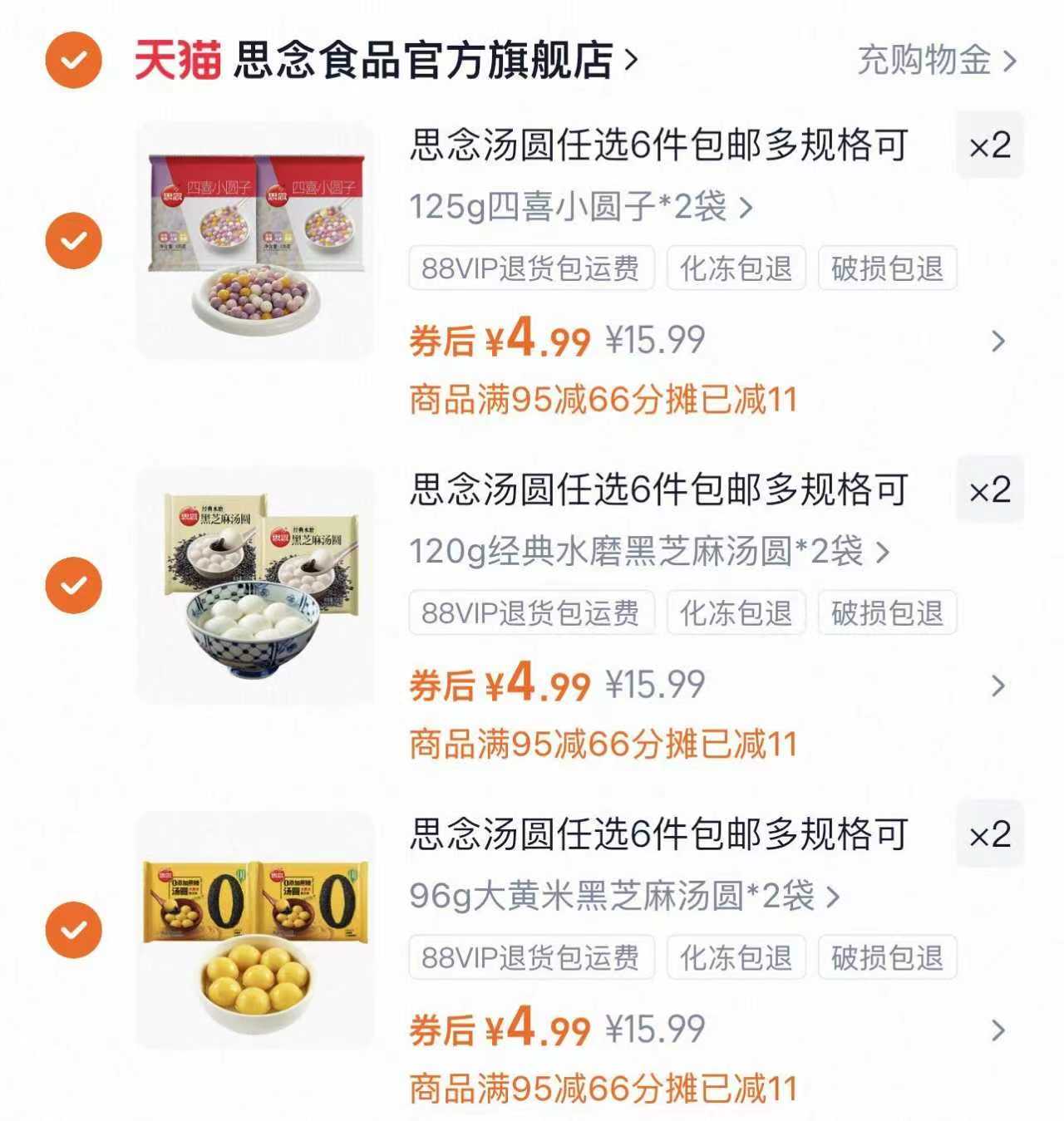Click the 88VIP退货包运费 tag on first item
This screenshot has height=1121, width=1064.
pos(531,268)
